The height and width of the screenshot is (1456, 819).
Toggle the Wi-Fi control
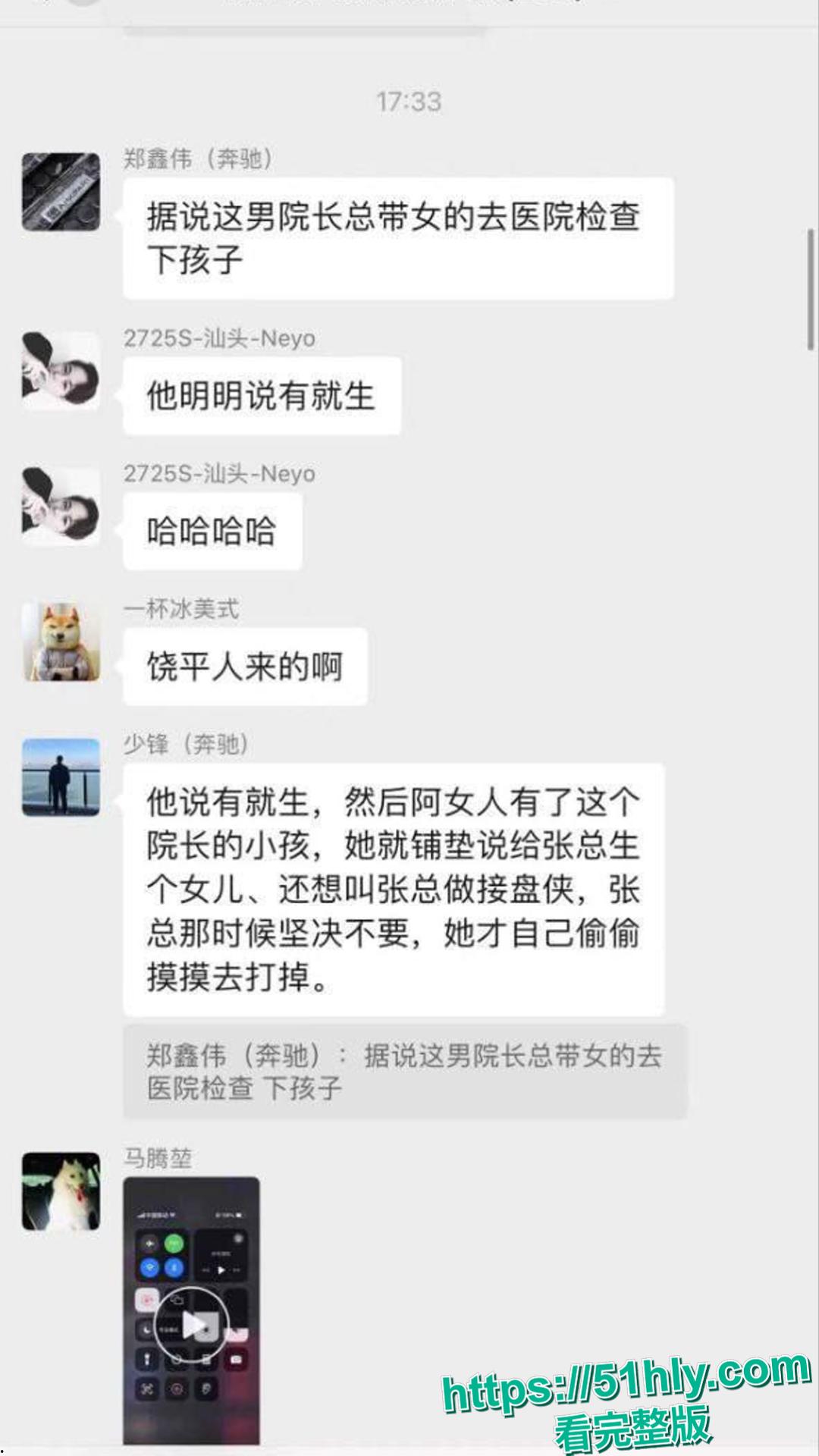[149, 1266]
